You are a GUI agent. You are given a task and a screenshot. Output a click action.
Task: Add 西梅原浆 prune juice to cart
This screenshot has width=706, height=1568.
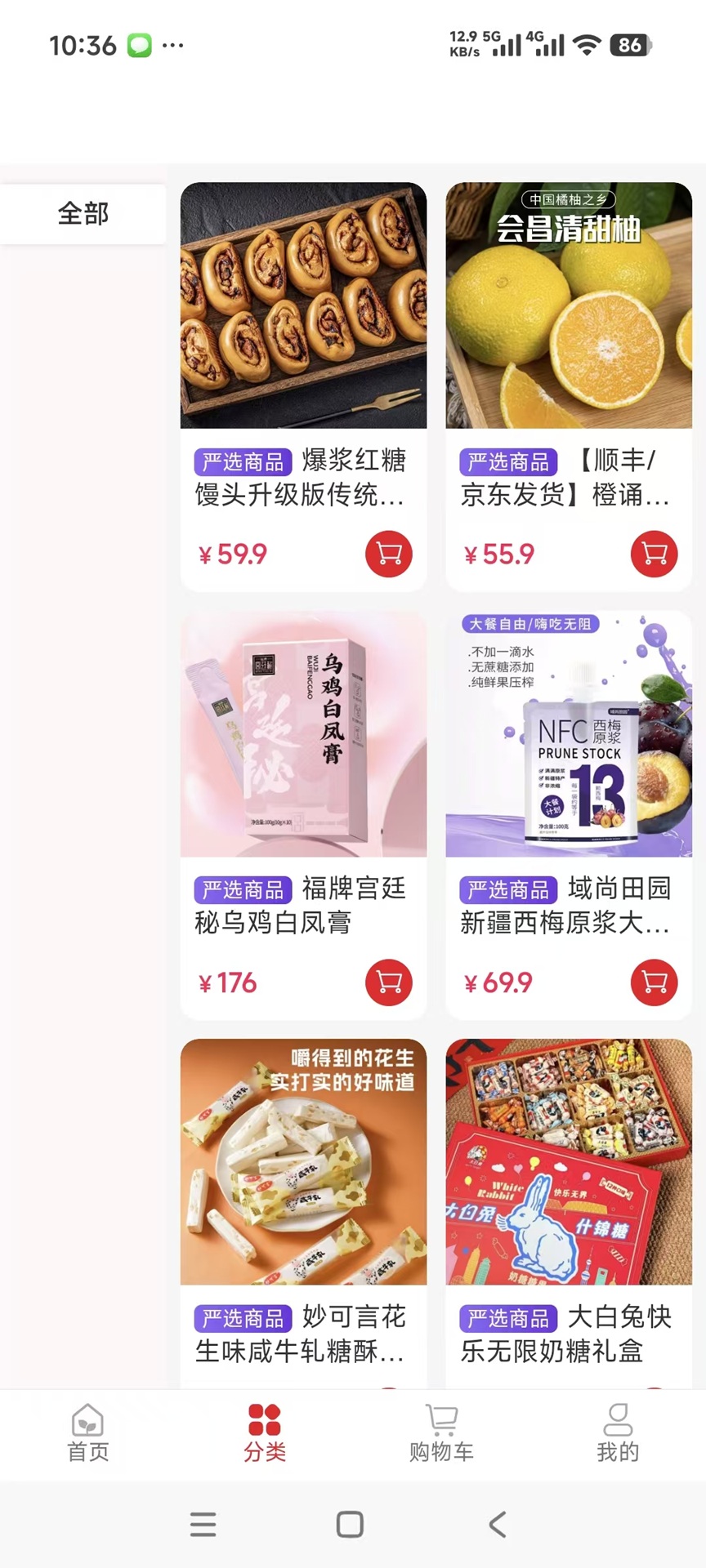tap(653, 982)
